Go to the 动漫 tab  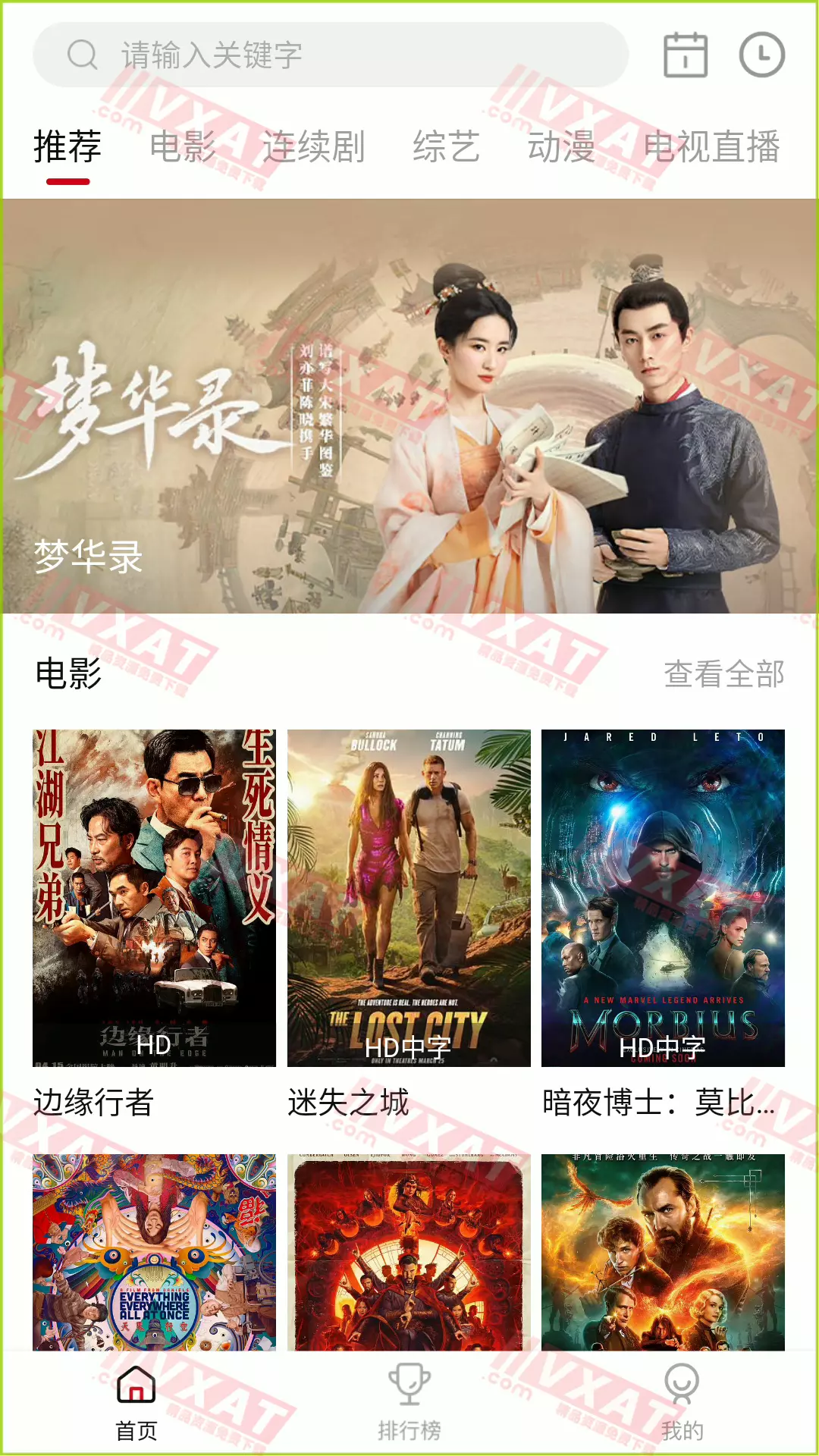tap(561, 146)
